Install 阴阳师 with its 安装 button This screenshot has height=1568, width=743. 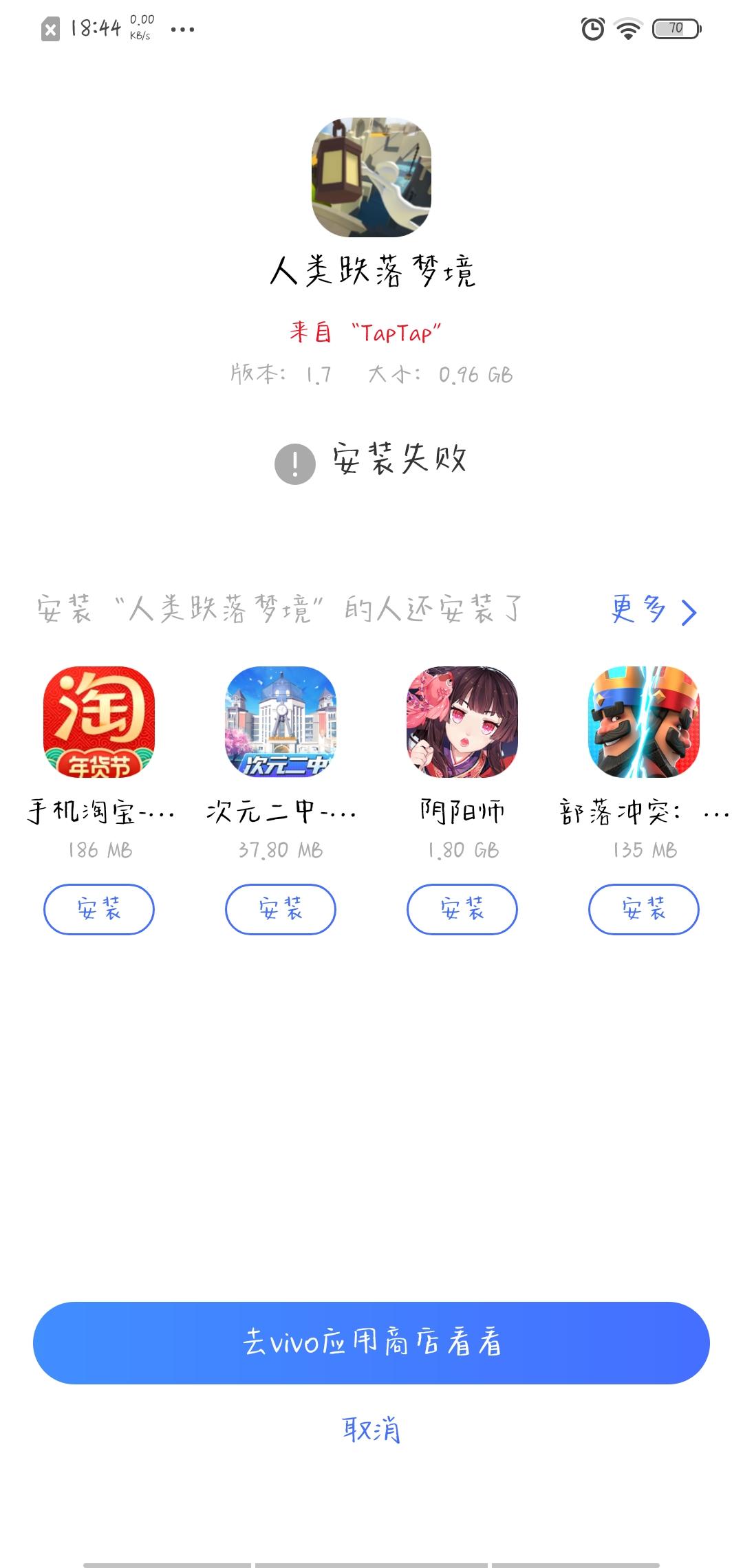click(x=462, y=909)
